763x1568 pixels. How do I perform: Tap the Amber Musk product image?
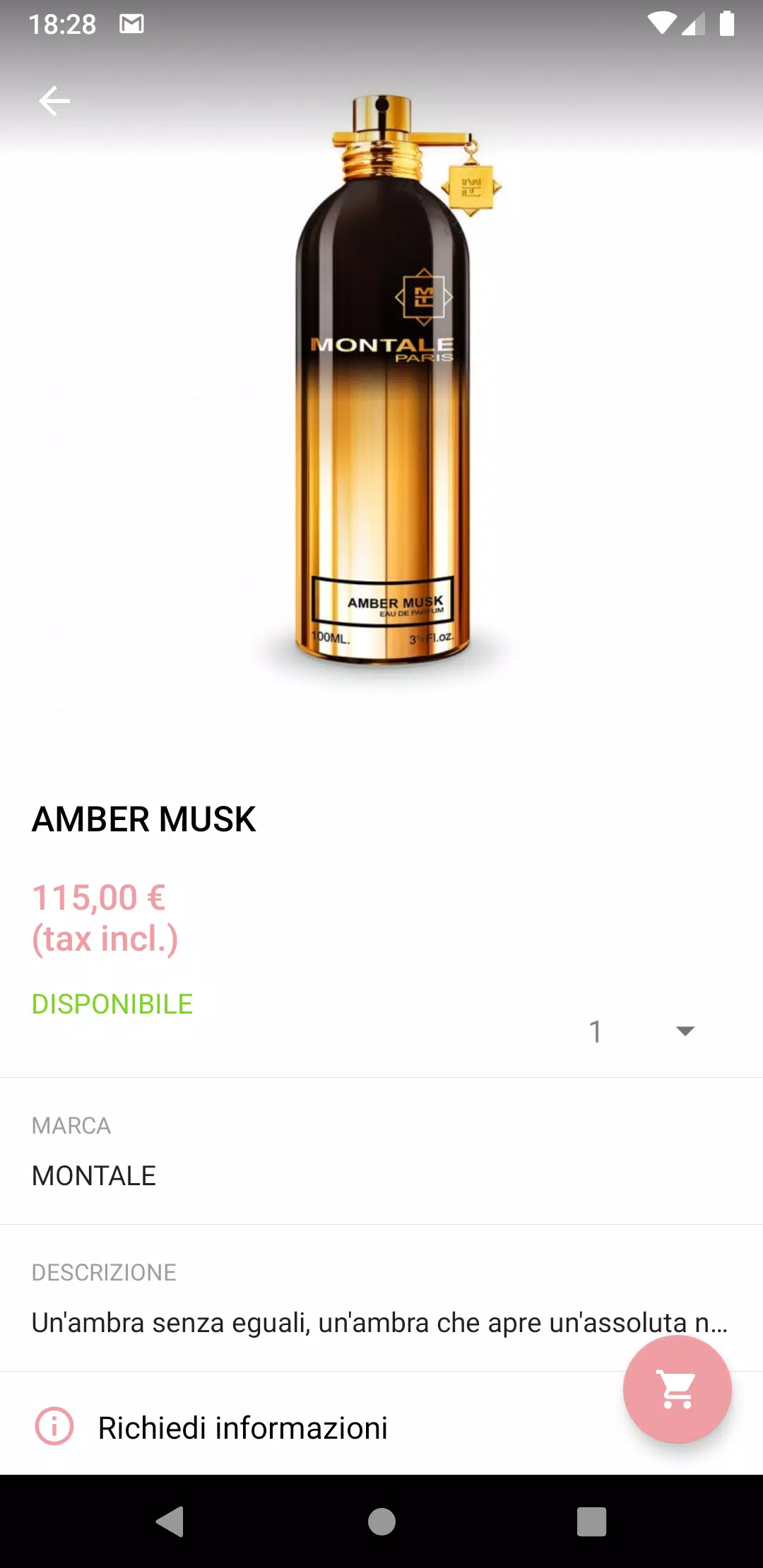tap(381, 388)
